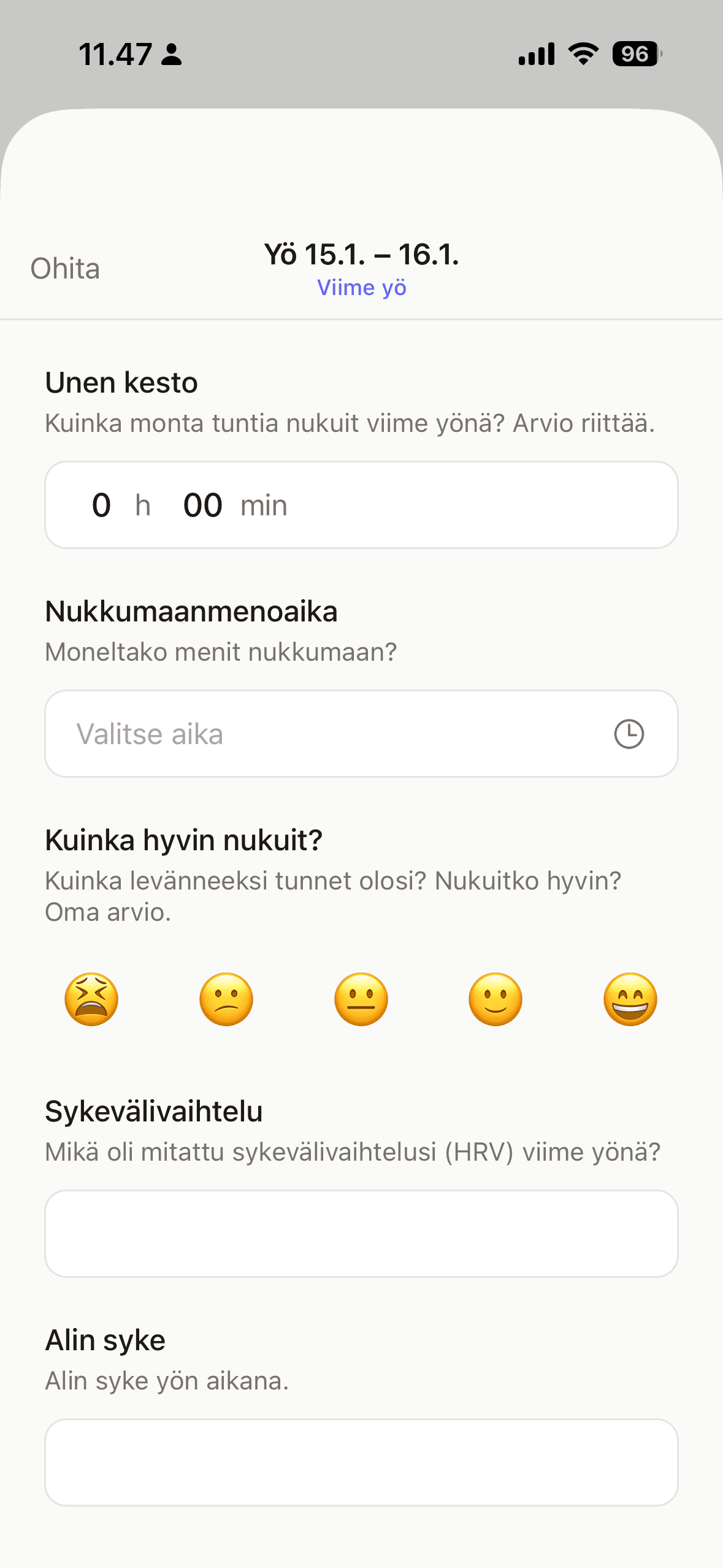Select the slightly frowning face emoji
The image size is (723, 1568).
pyautogui.click(x=226, y=999)
